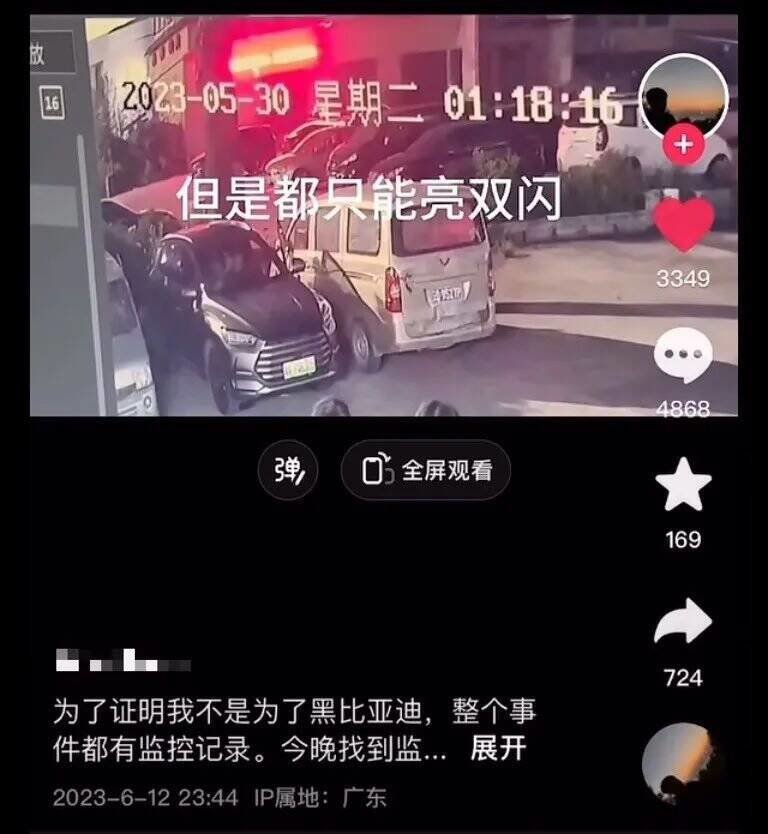Follow the author with the red plus badge
This screenshot has height=834, width=768.
(x=683, y=145)
